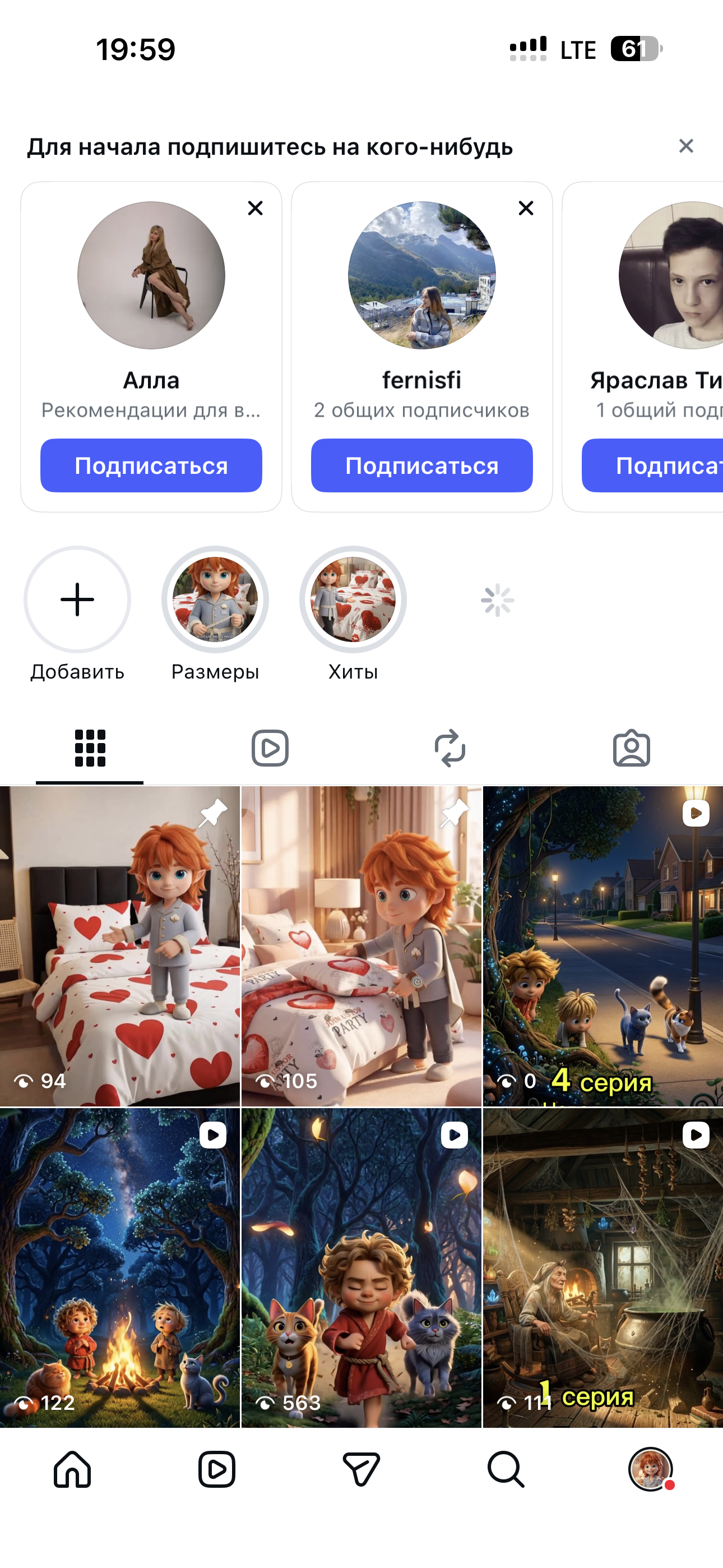Open pinned post with 105 views
This screenshot has height=1568, width=723.
361,947
